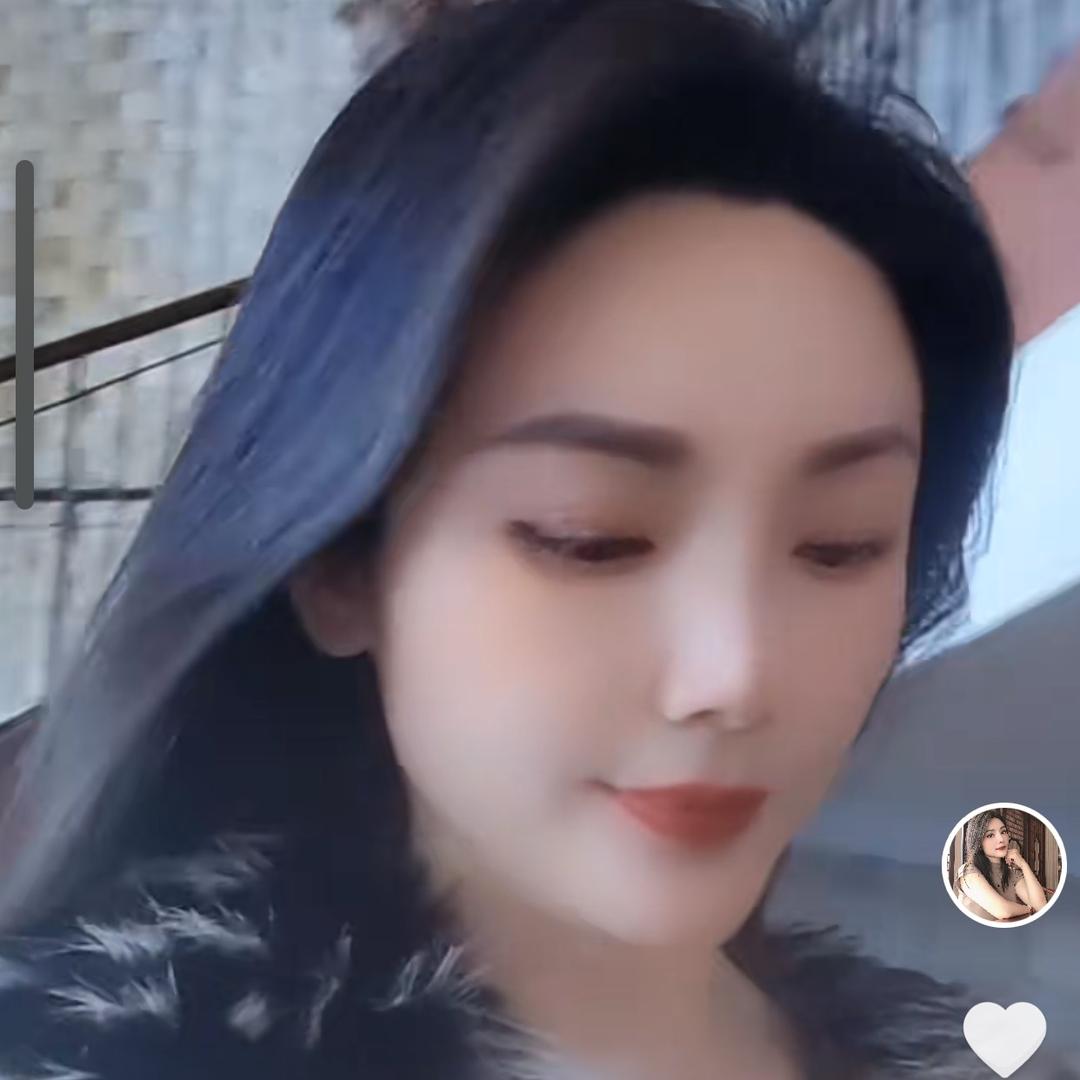Open the creator's profile avatar
This screenshot has width=1080, height=1080.
coord(1004,865)
